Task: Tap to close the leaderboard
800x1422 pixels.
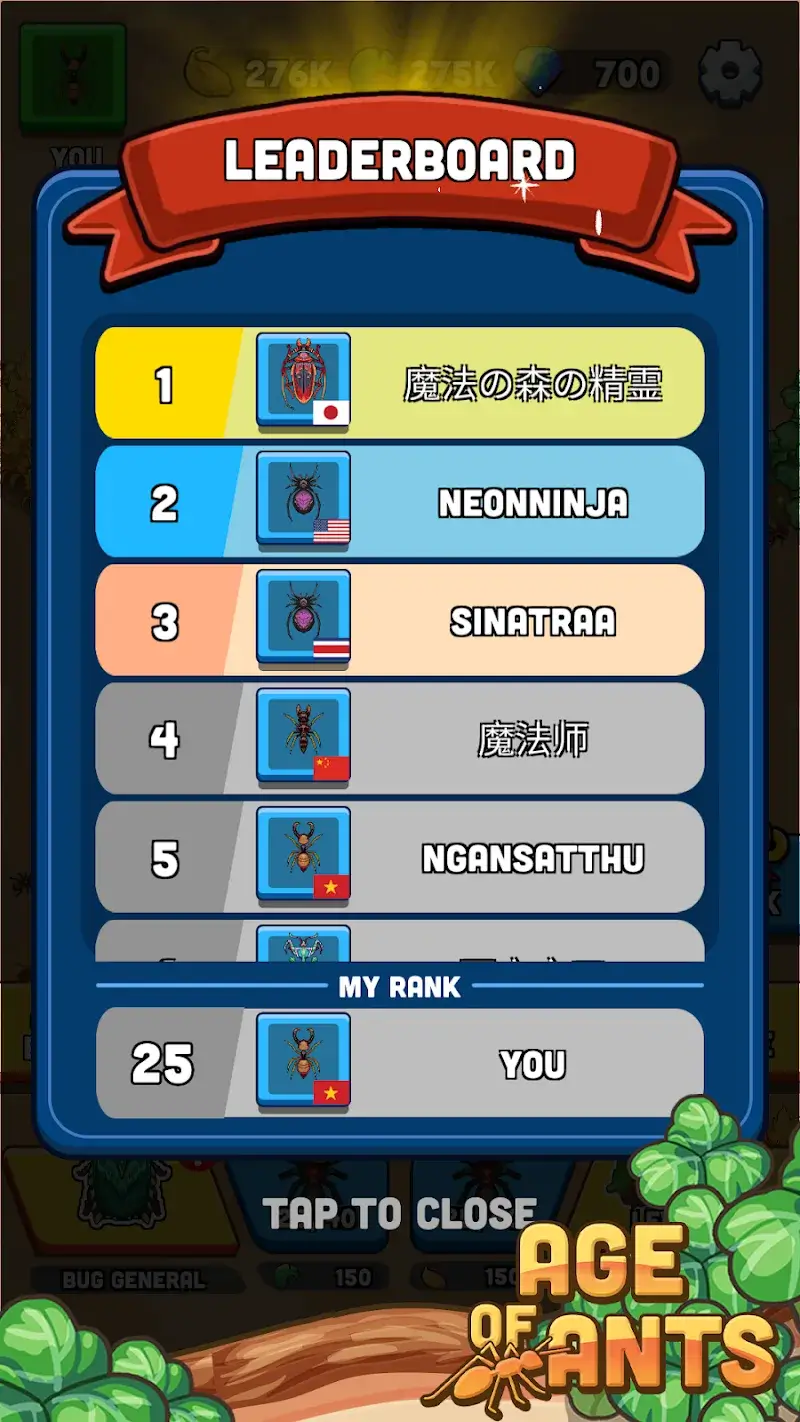Action: pyautogui.click(x=400, y=1213)
